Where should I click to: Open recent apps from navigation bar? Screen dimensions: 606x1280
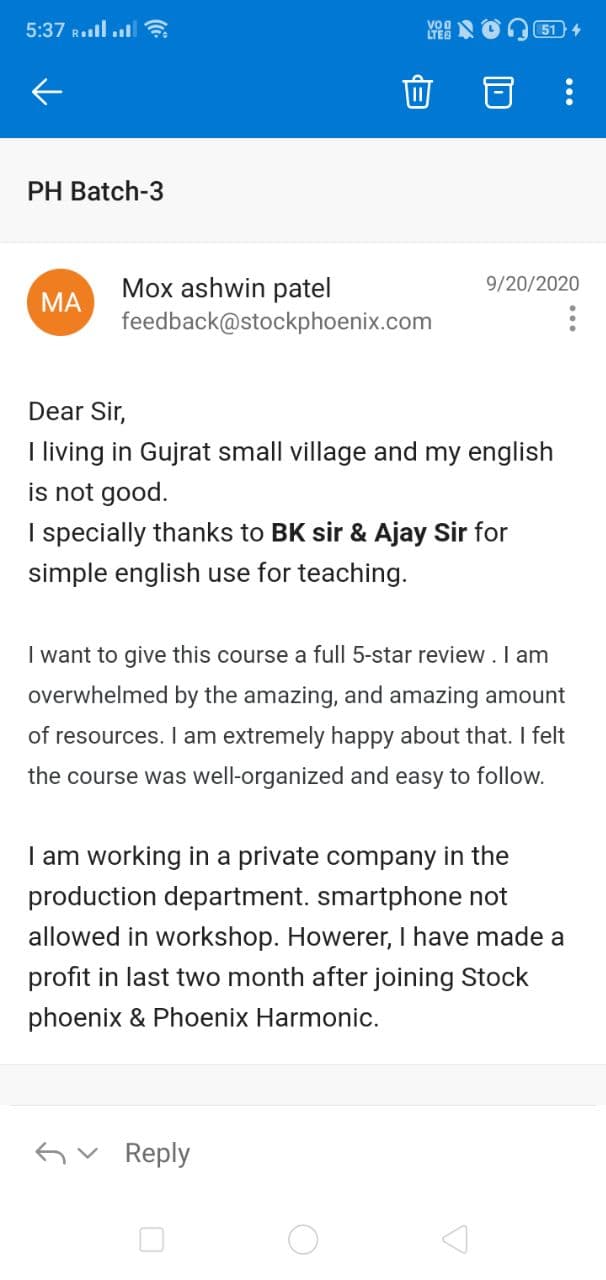pyautogui.click(x=152, y=1240)
